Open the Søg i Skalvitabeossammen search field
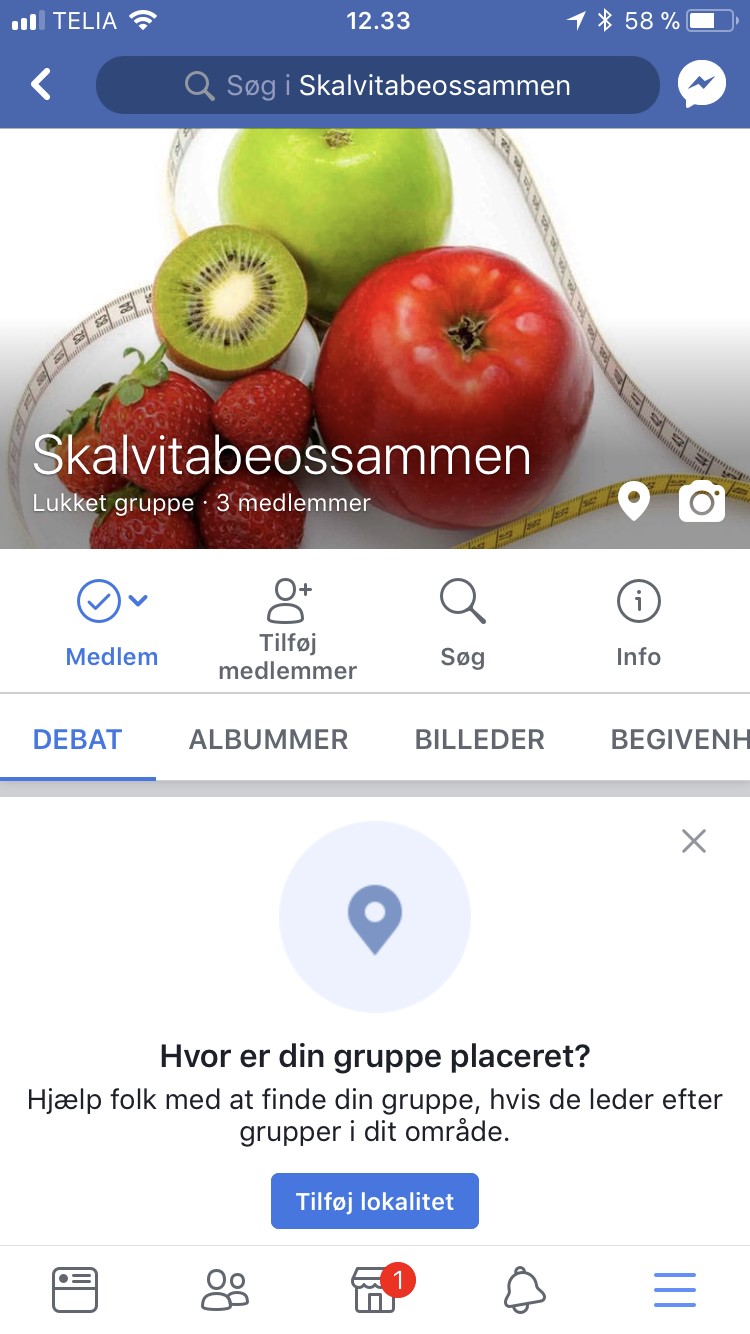The height and width of the screenshot is (1334, 750). (x=378, y=85)
